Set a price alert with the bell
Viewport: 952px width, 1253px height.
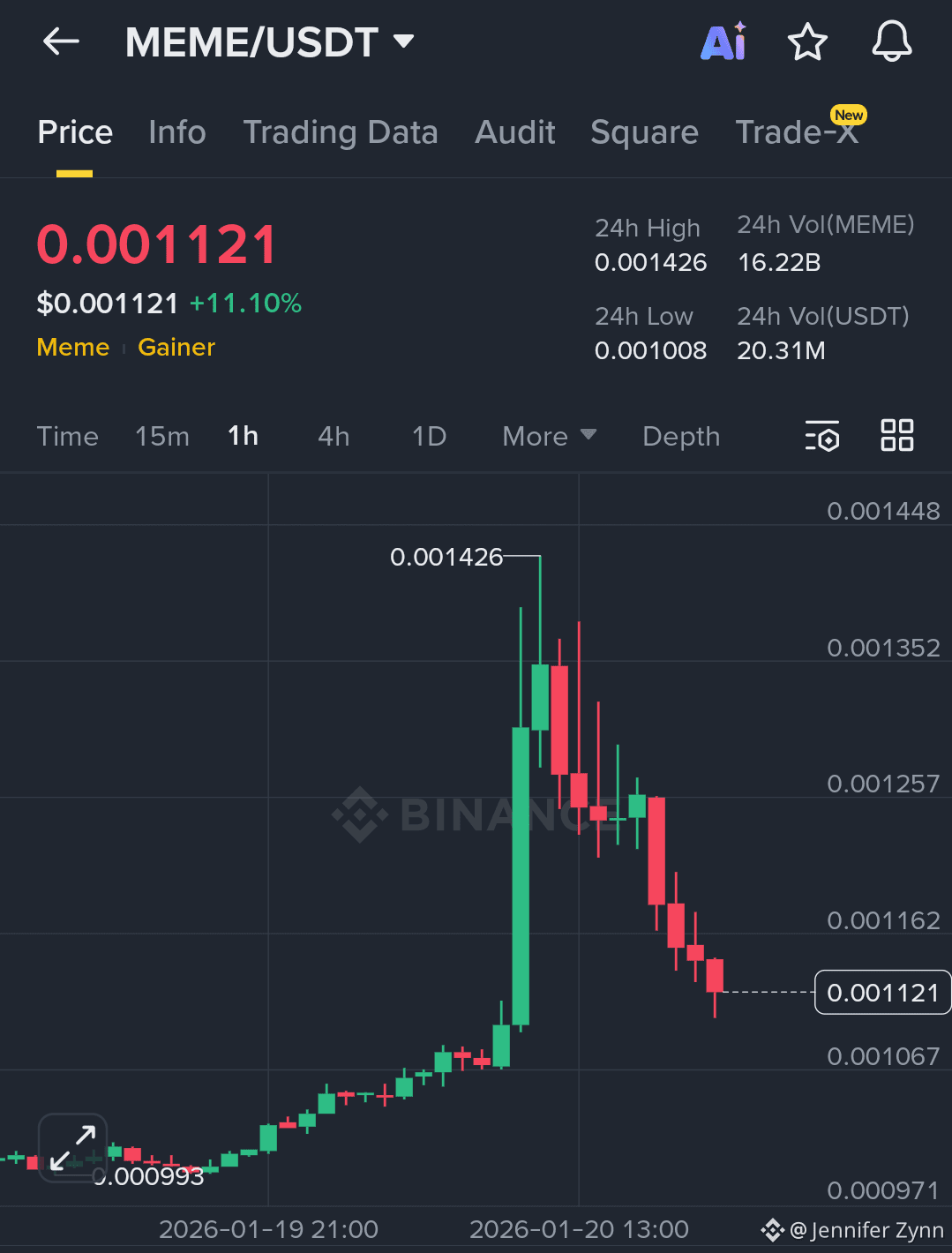[x=891, y=41]
